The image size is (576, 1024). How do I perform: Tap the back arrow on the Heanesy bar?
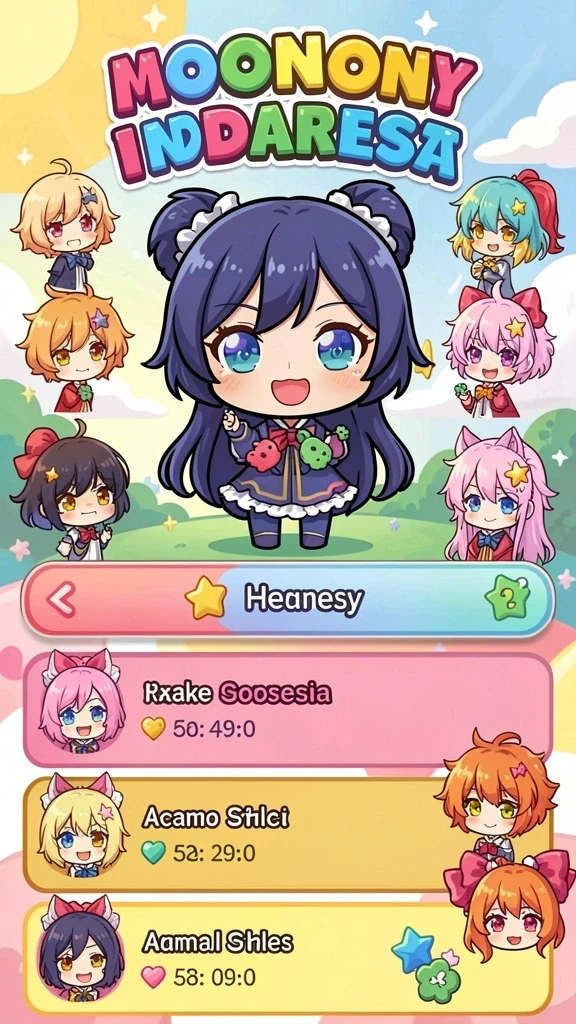(x=61, y=598)
